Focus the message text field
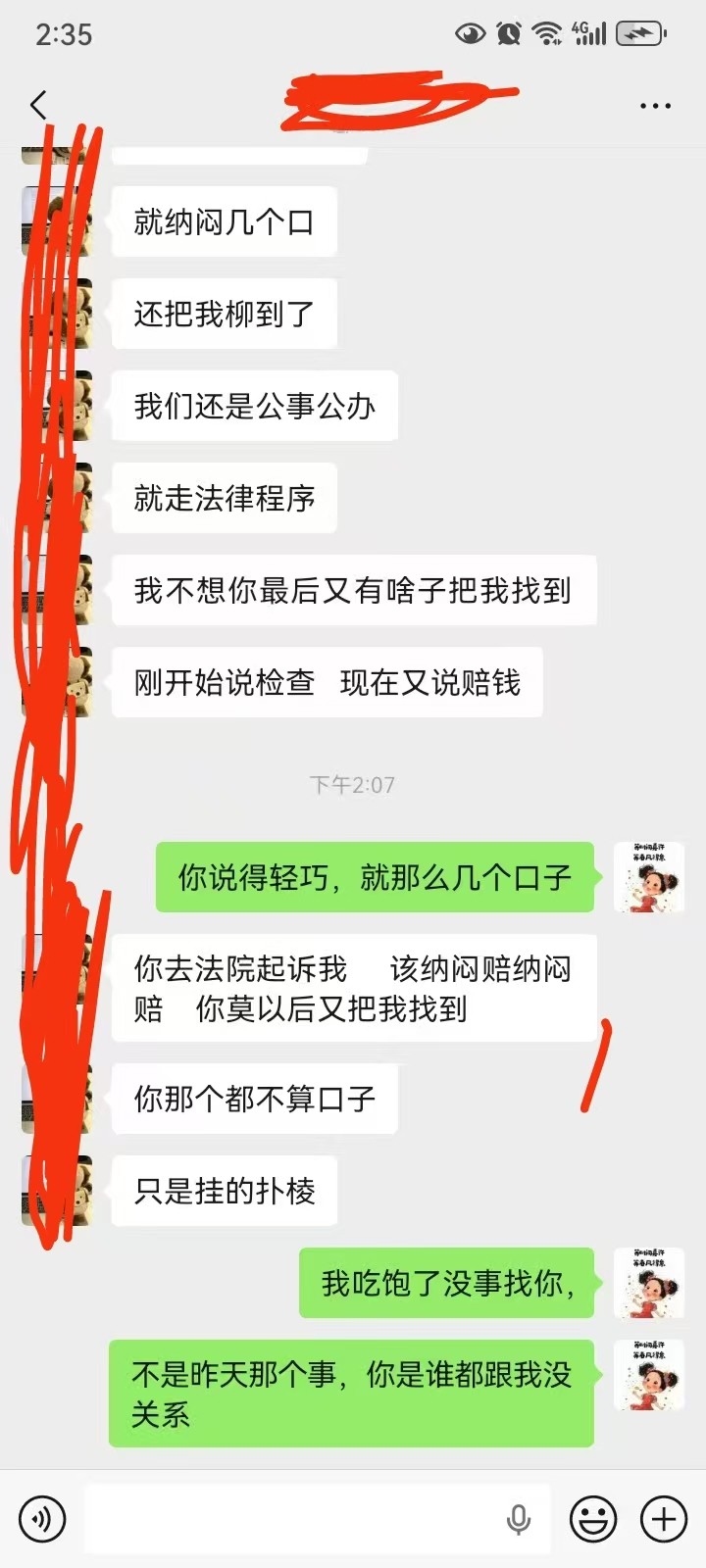Viewport: 706px width, 1568px height. pos(294,1519)
